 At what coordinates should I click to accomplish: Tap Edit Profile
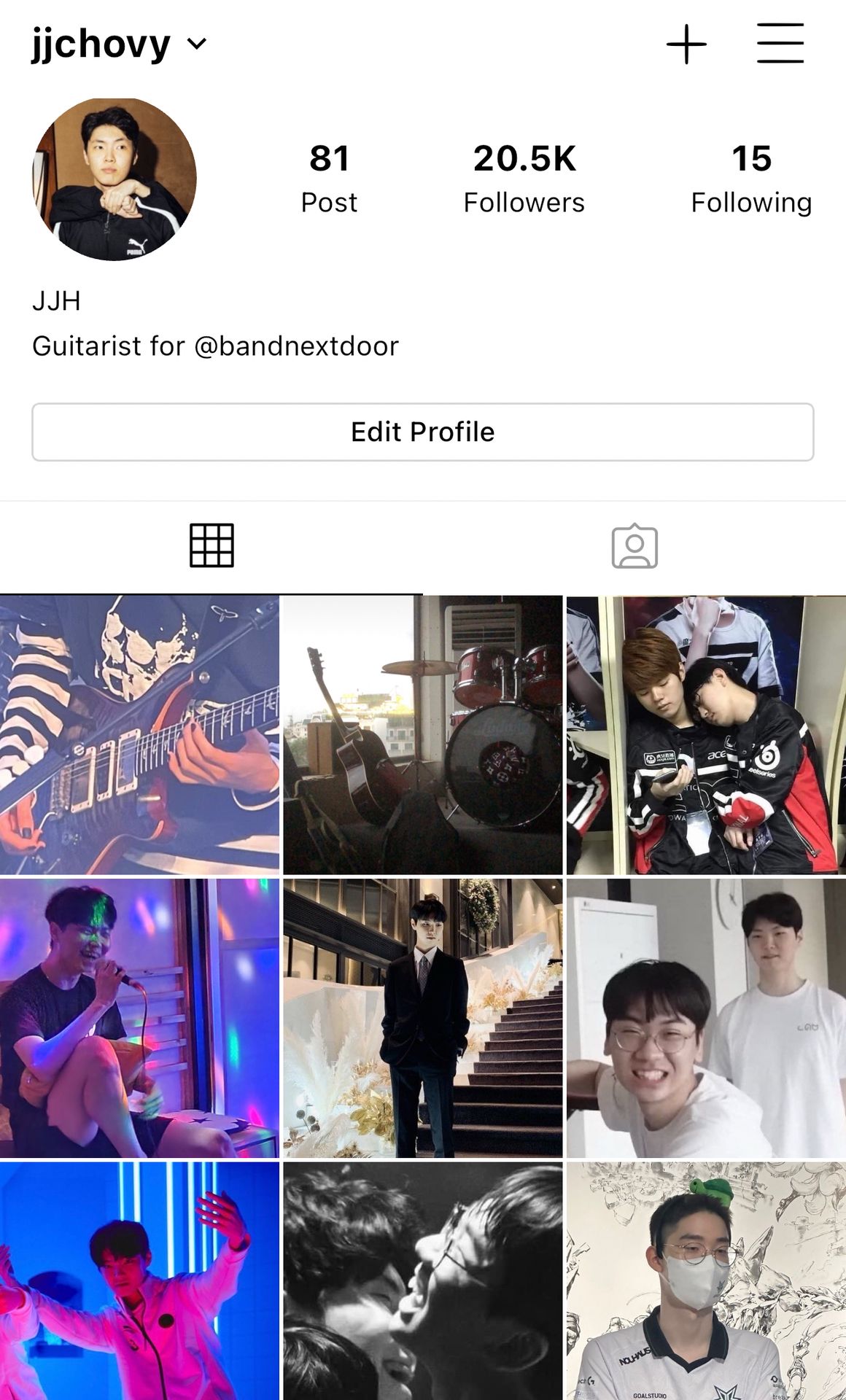point(423,432)
